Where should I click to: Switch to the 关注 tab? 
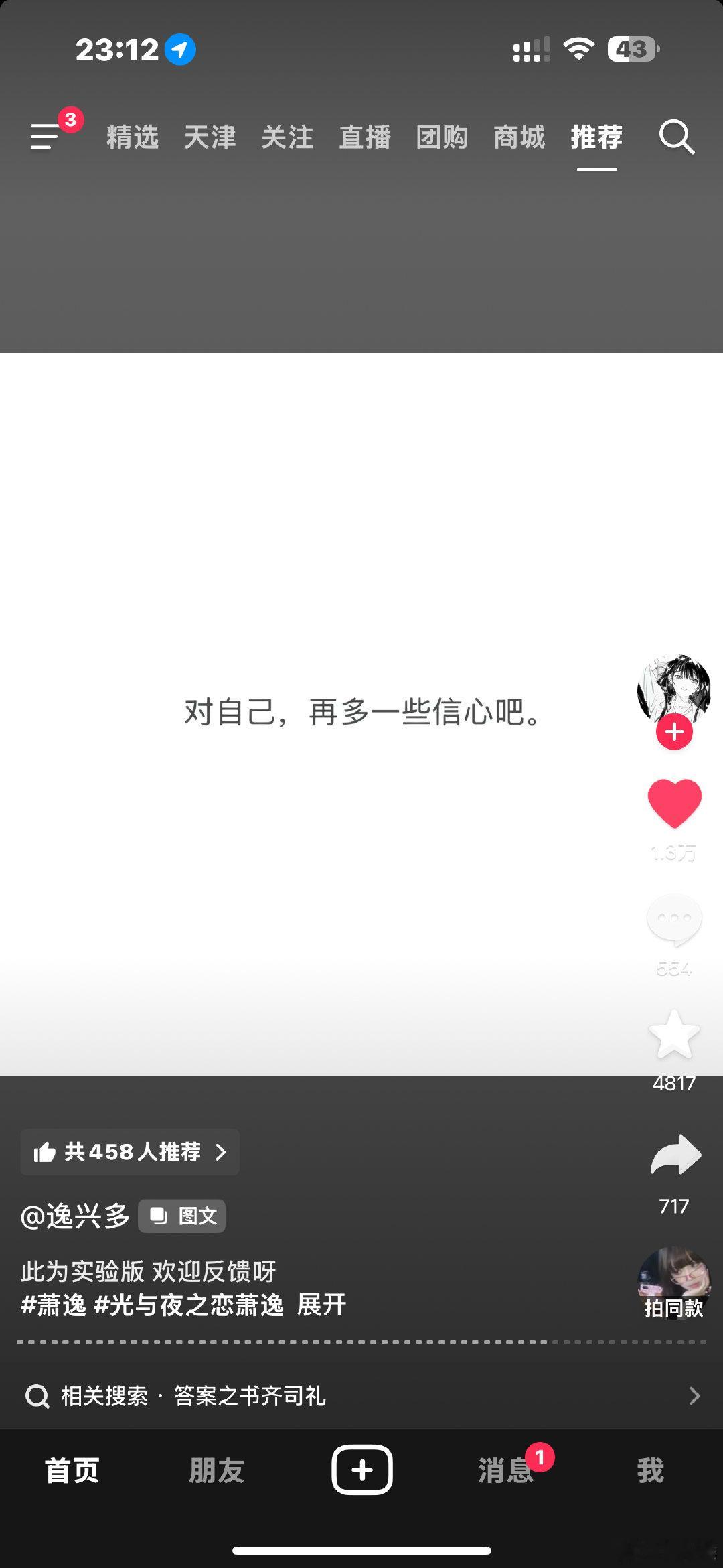[x=287, y=137]
